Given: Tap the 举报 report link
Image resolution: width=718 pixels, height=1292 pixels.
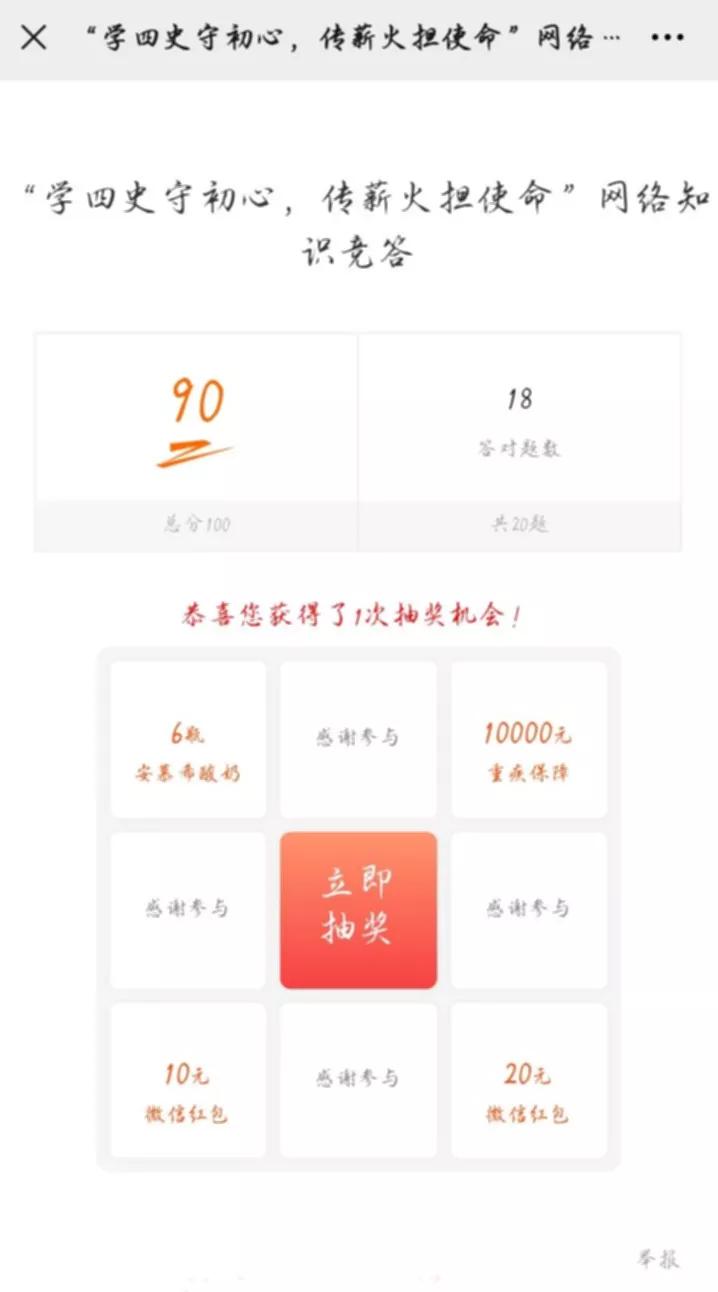Looking at the screenshot, I should [x=658, y=1258].
